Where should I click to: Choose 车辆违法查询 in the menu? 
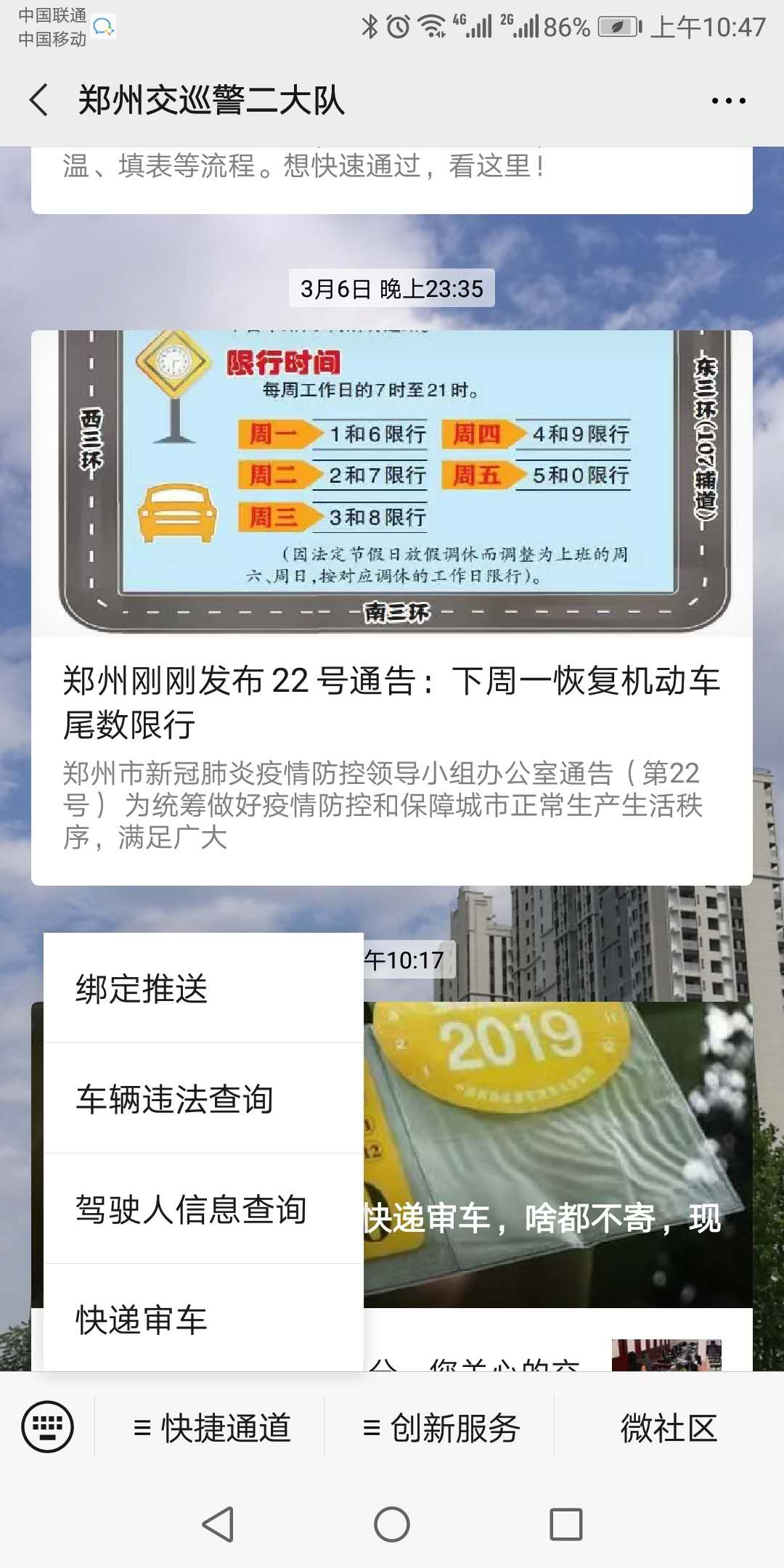point(203,1099)
